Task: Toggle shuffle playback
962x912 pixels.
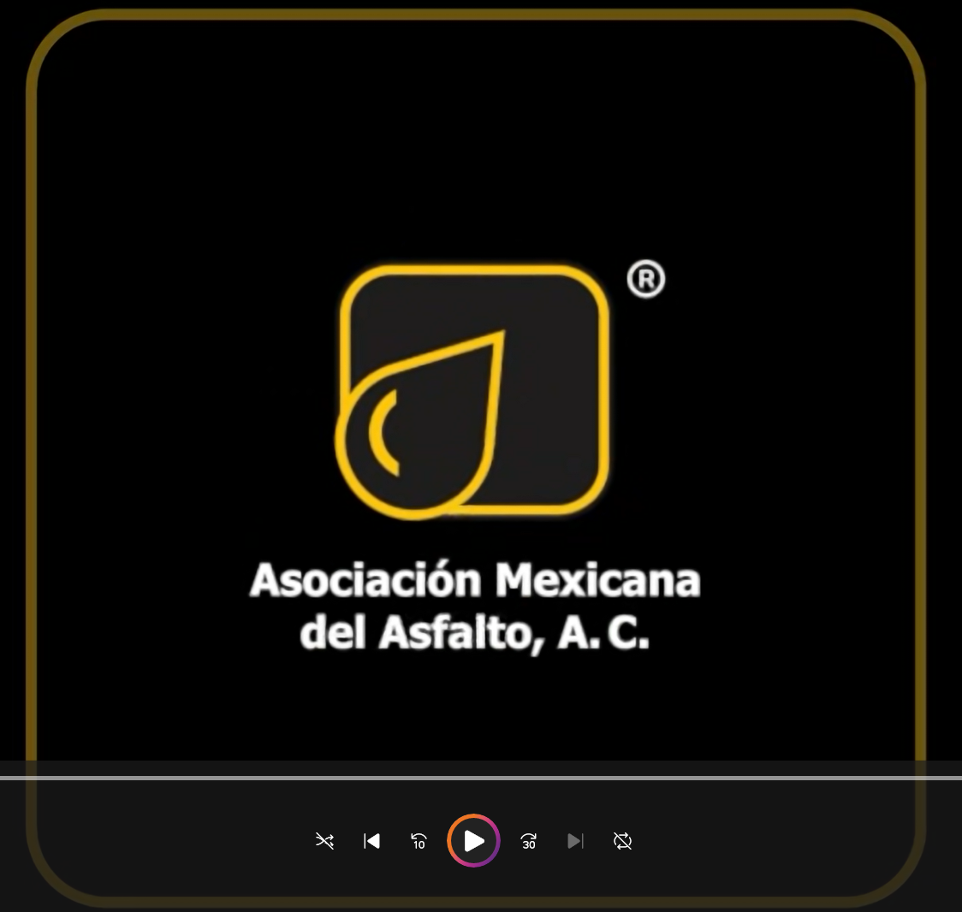Action: pyautogui.click(x=324, y=841)
